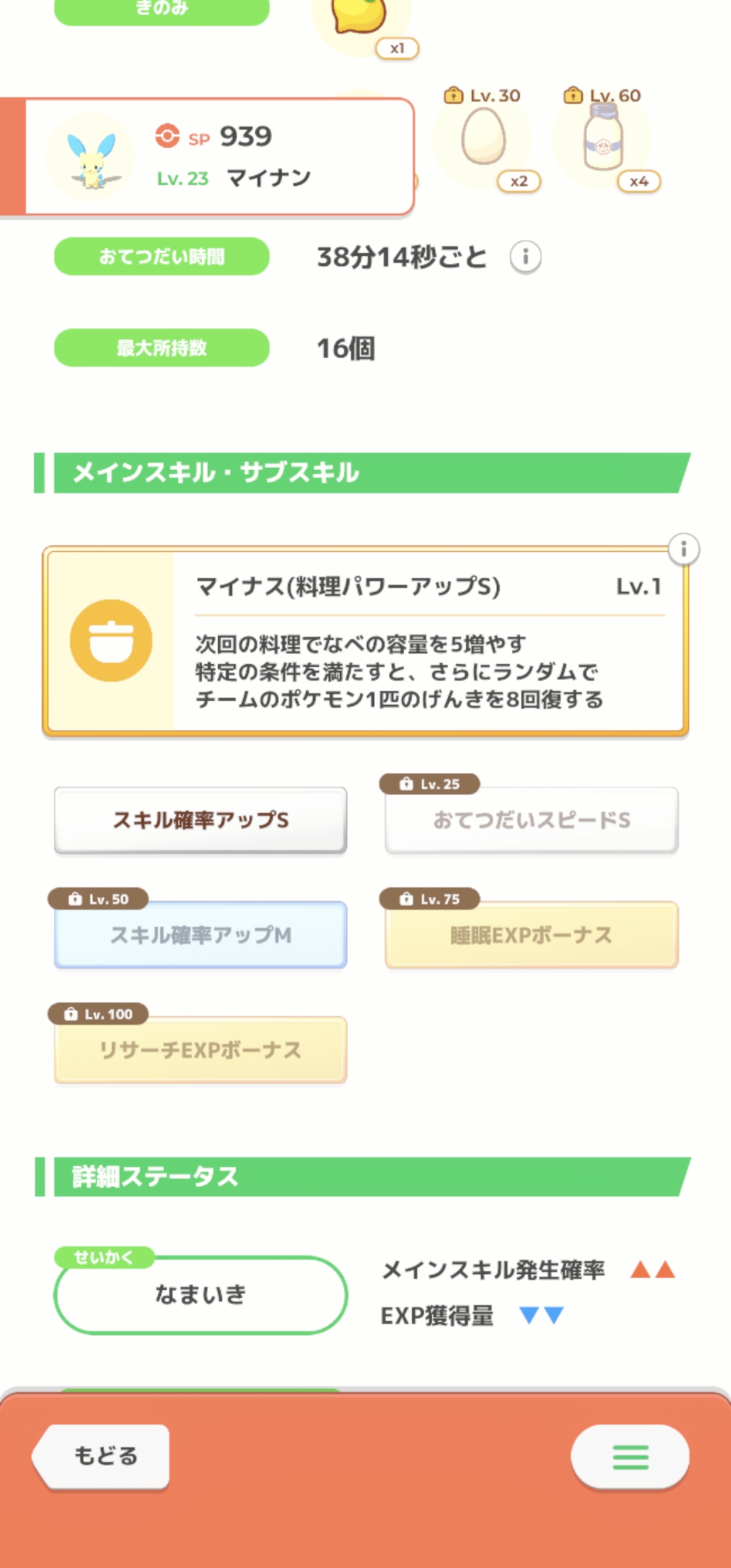
Task: Open the マイナス main skill card
Action: 365,641
